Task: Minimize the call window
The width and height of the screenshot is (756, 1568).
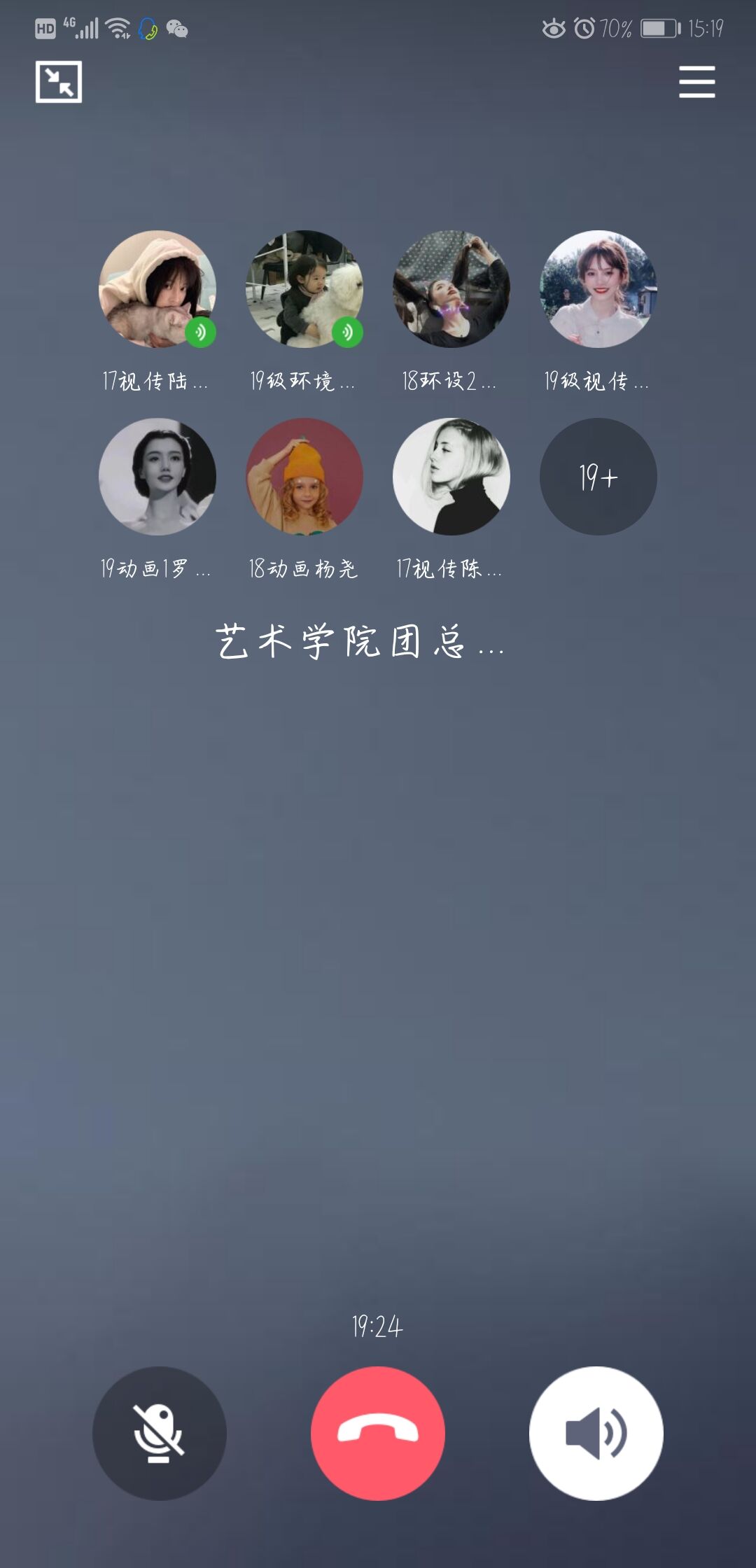Action: [x=59, y=82]
